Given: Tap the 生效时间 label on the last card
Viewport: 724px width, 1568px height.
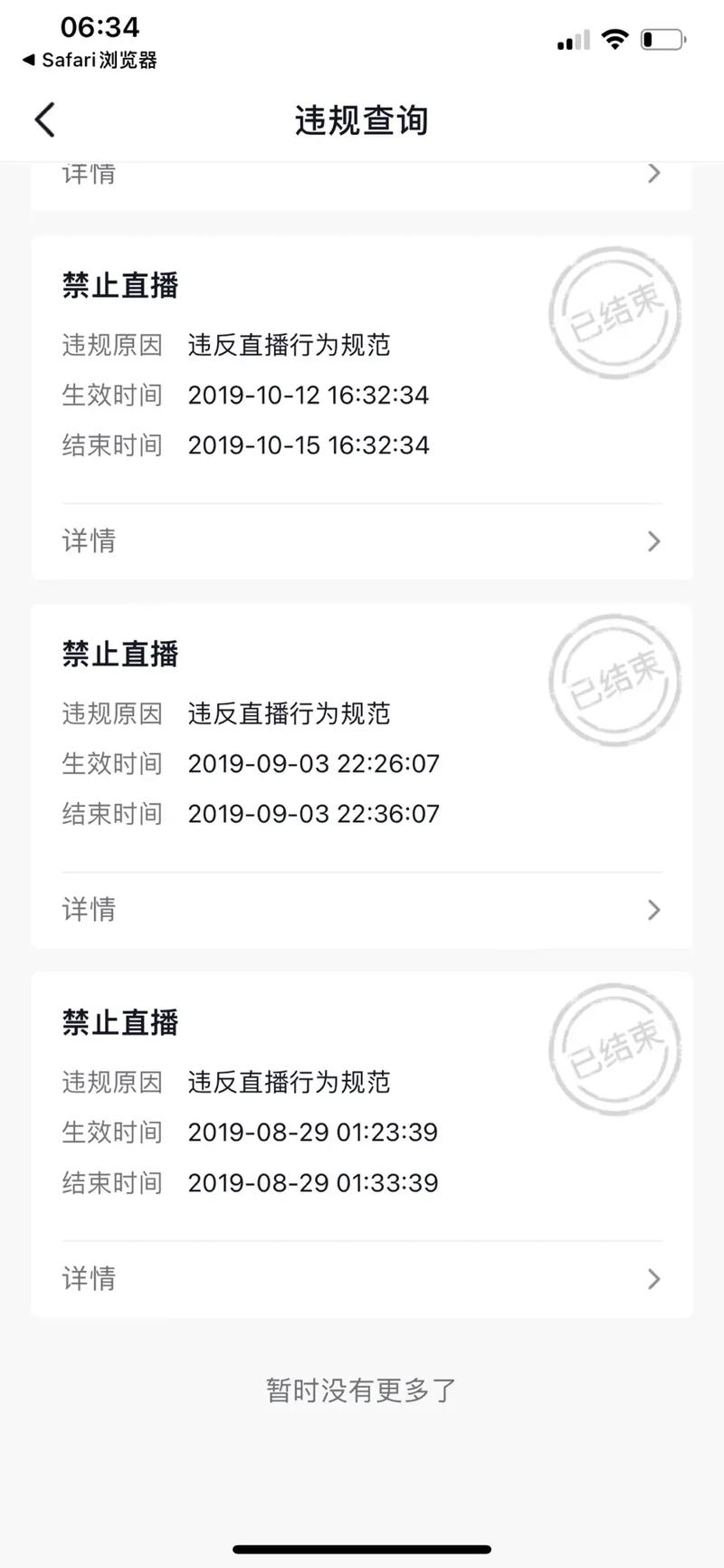Looking at the screenshot, I should coord(111,1132).
